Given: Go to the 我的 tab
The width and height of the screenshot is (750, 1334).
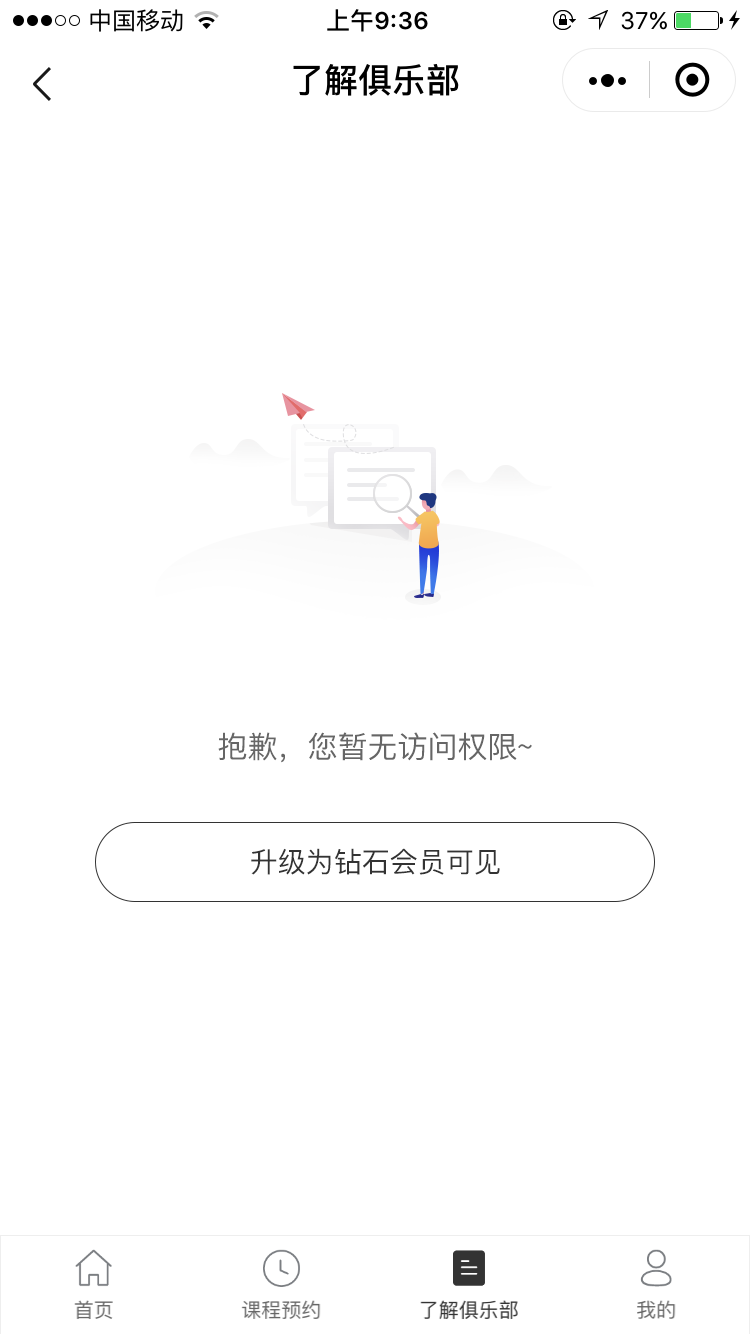Looking at the screenshot, I should tap(656, 1284).
